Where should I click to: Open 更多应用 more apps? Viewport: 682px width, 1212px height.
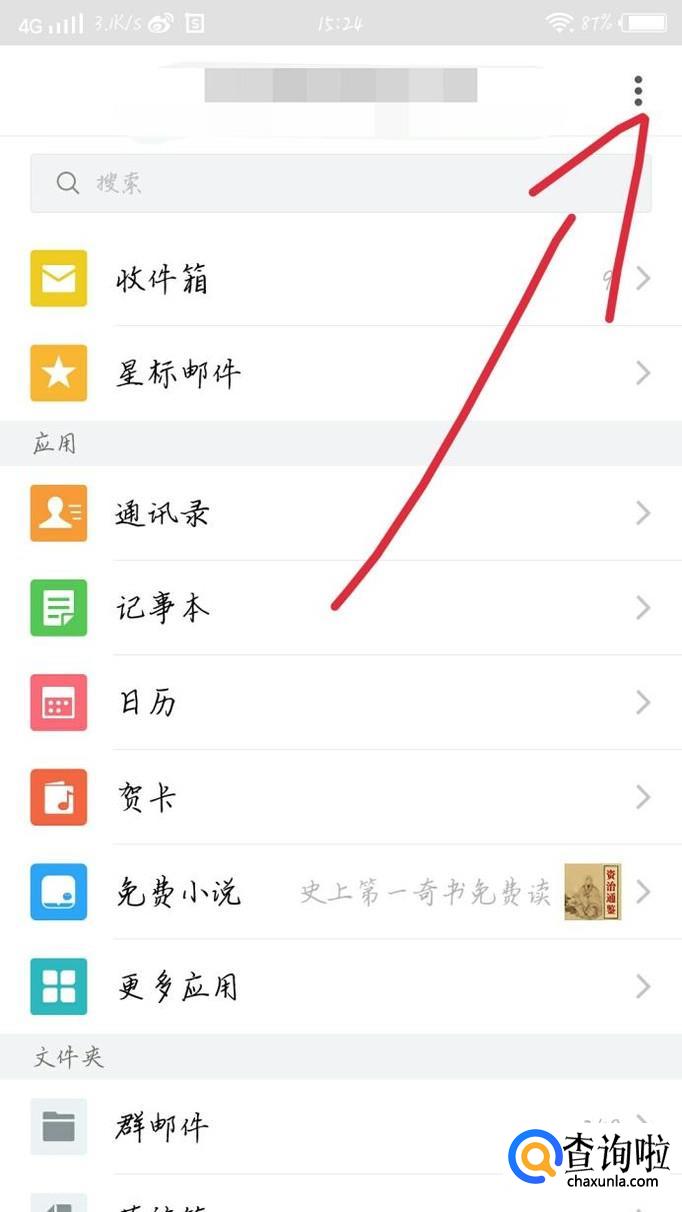point(341,986)
